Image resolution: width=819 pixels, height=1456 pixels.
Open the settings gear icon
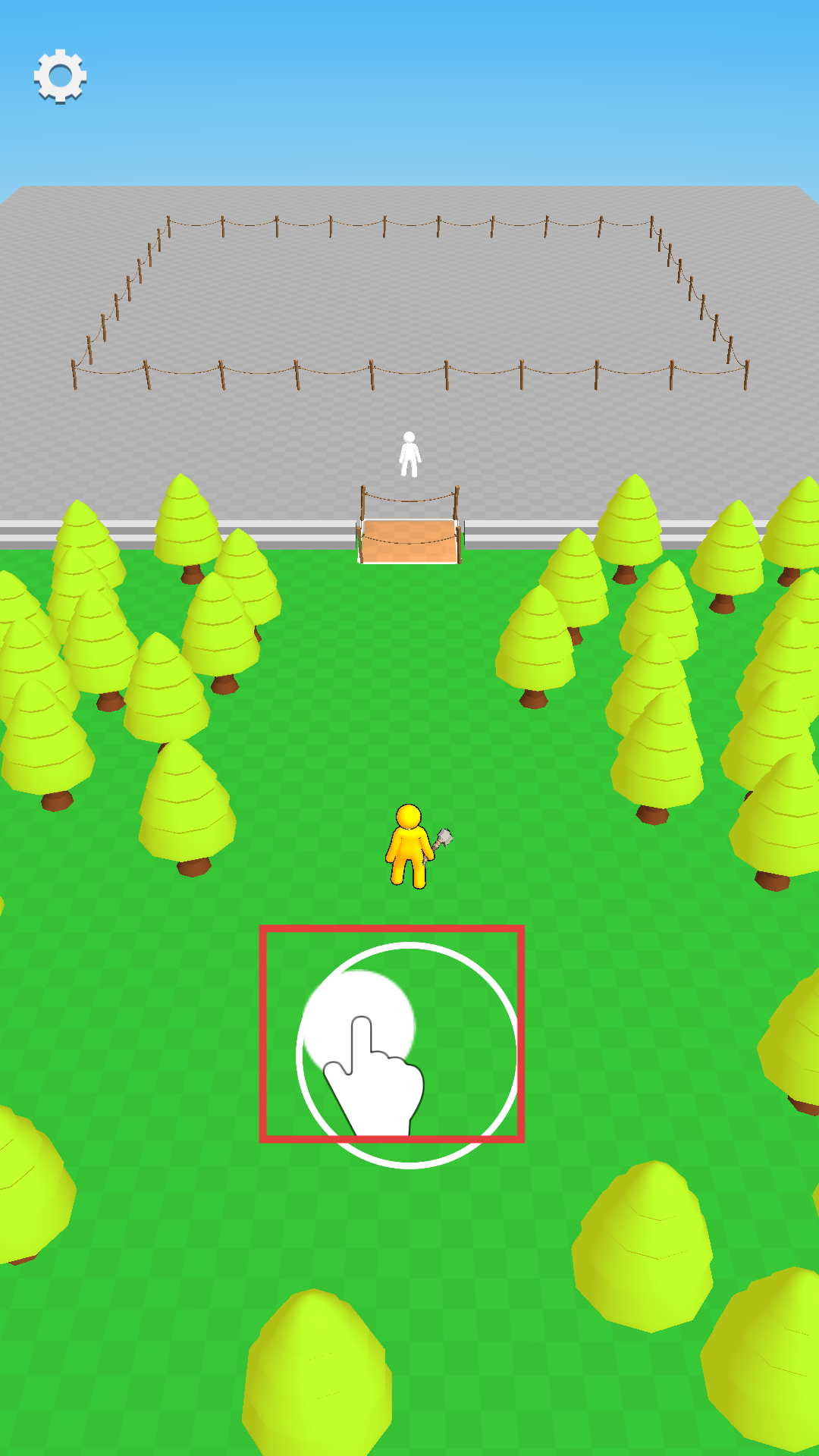(60, 76)
